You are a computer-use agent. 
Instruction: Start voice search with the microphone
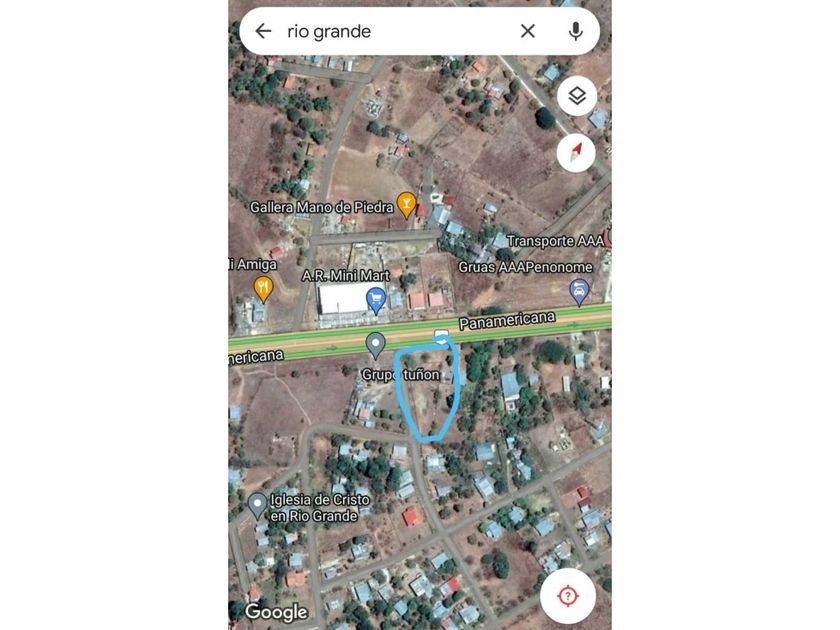tap(575, 31)
